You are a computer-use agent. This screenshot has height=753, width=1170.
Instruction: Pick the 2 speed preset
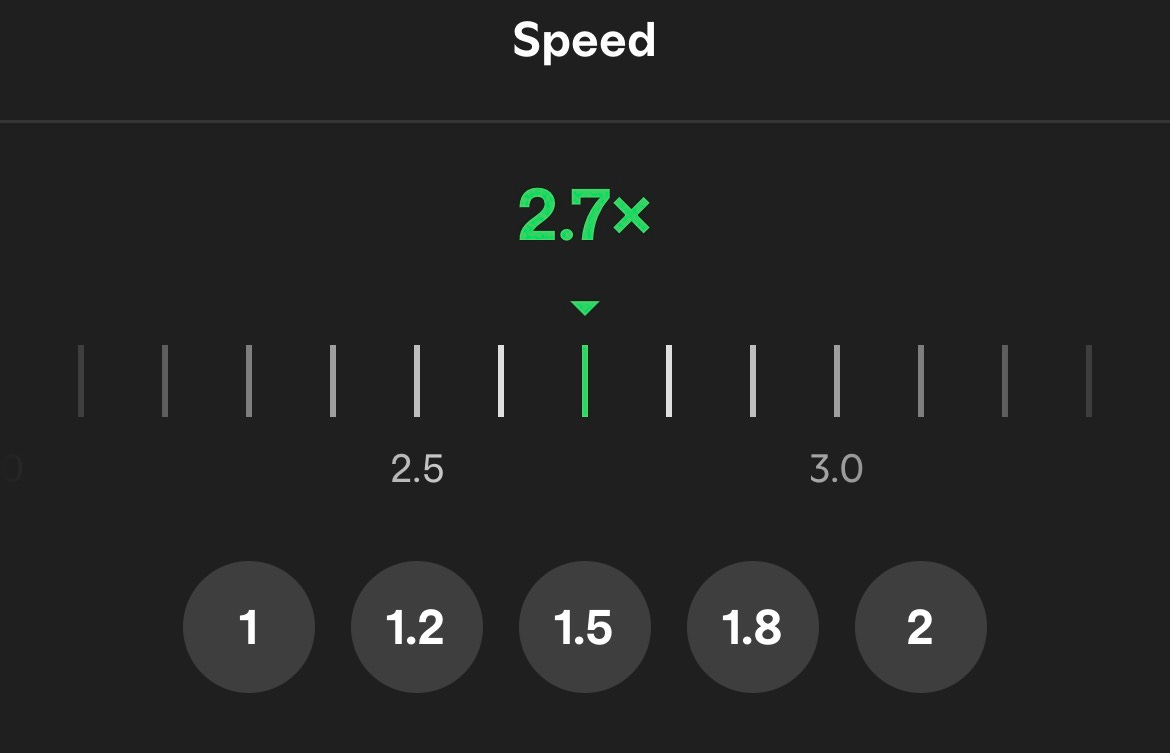click(x=921, y=627)
